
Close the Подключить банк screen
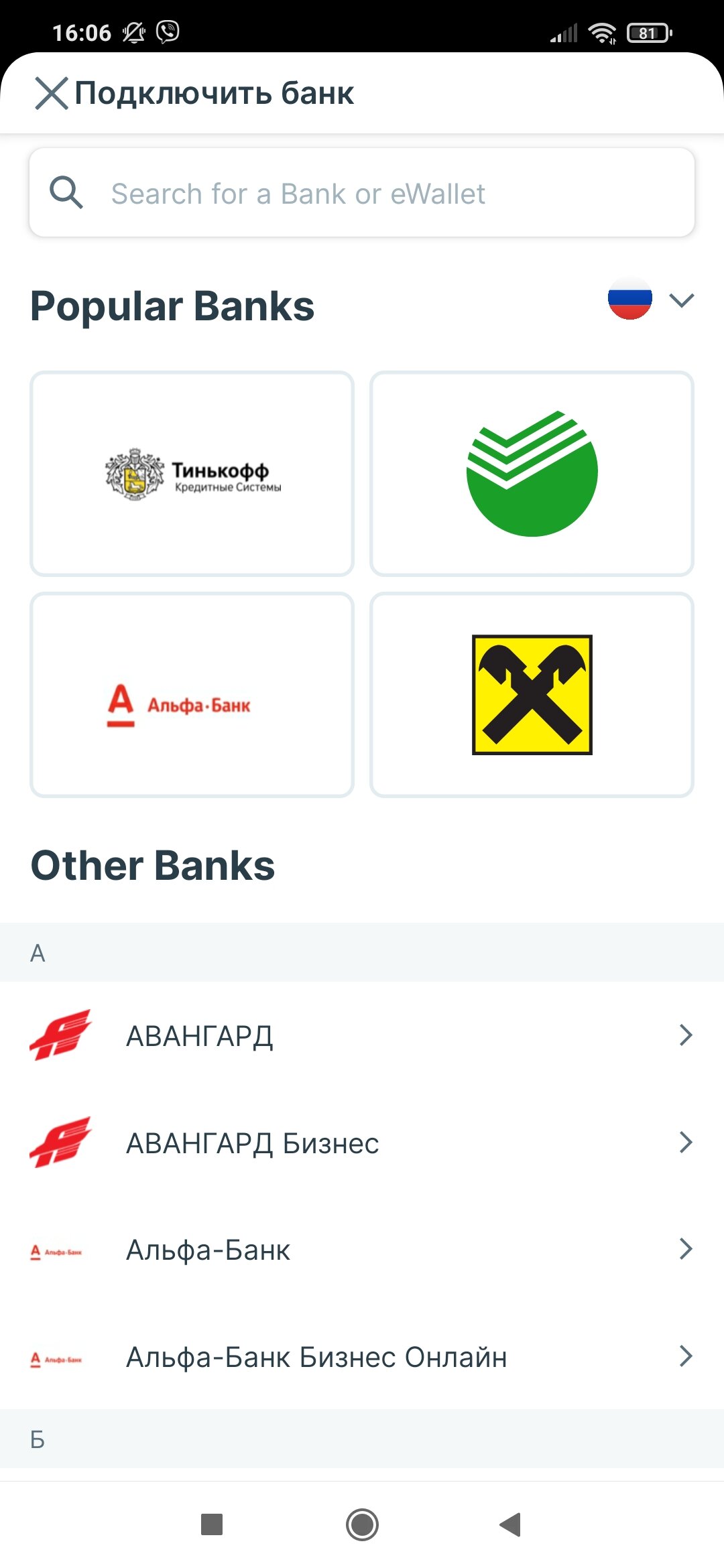point(52,93)
